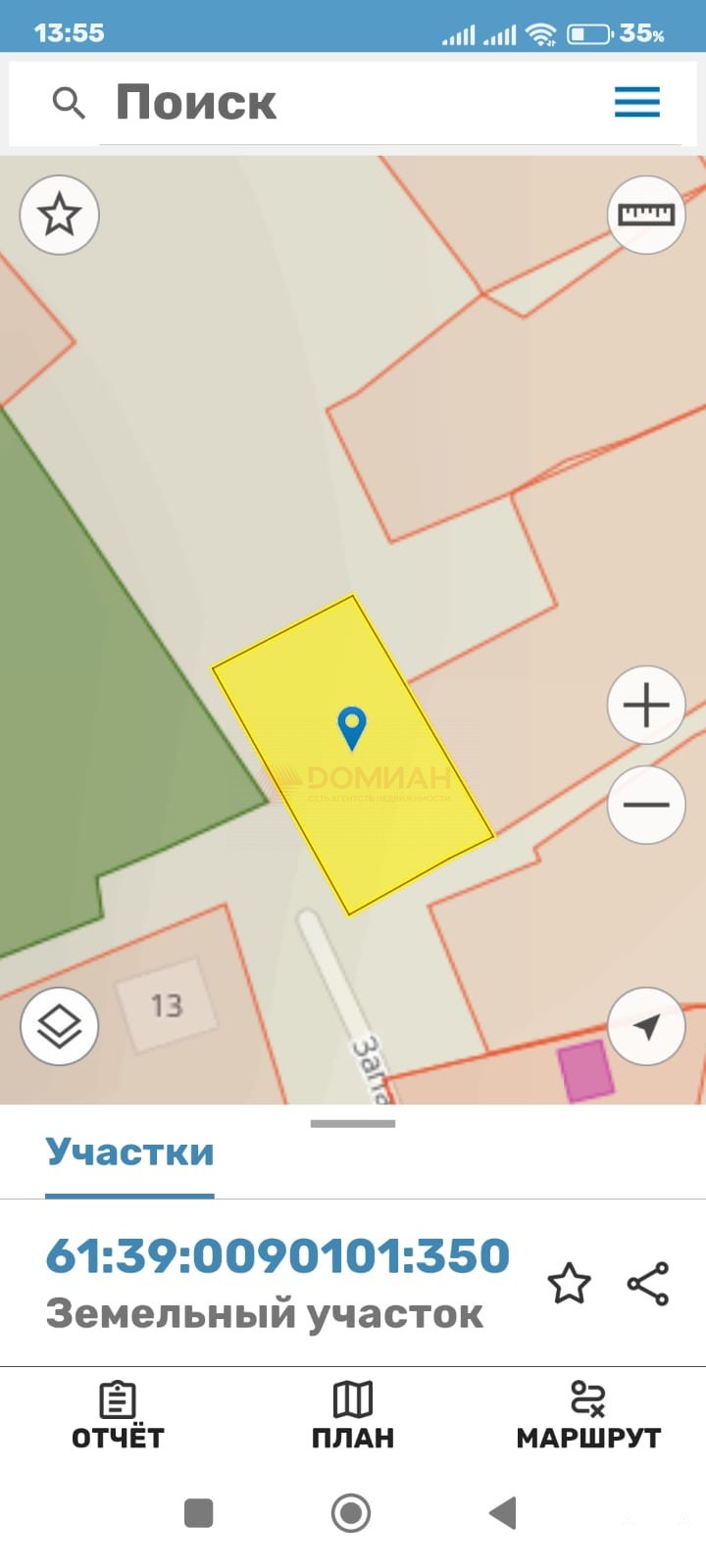
Task: Activate the ruler measuring tool
Action: [646, 215]
